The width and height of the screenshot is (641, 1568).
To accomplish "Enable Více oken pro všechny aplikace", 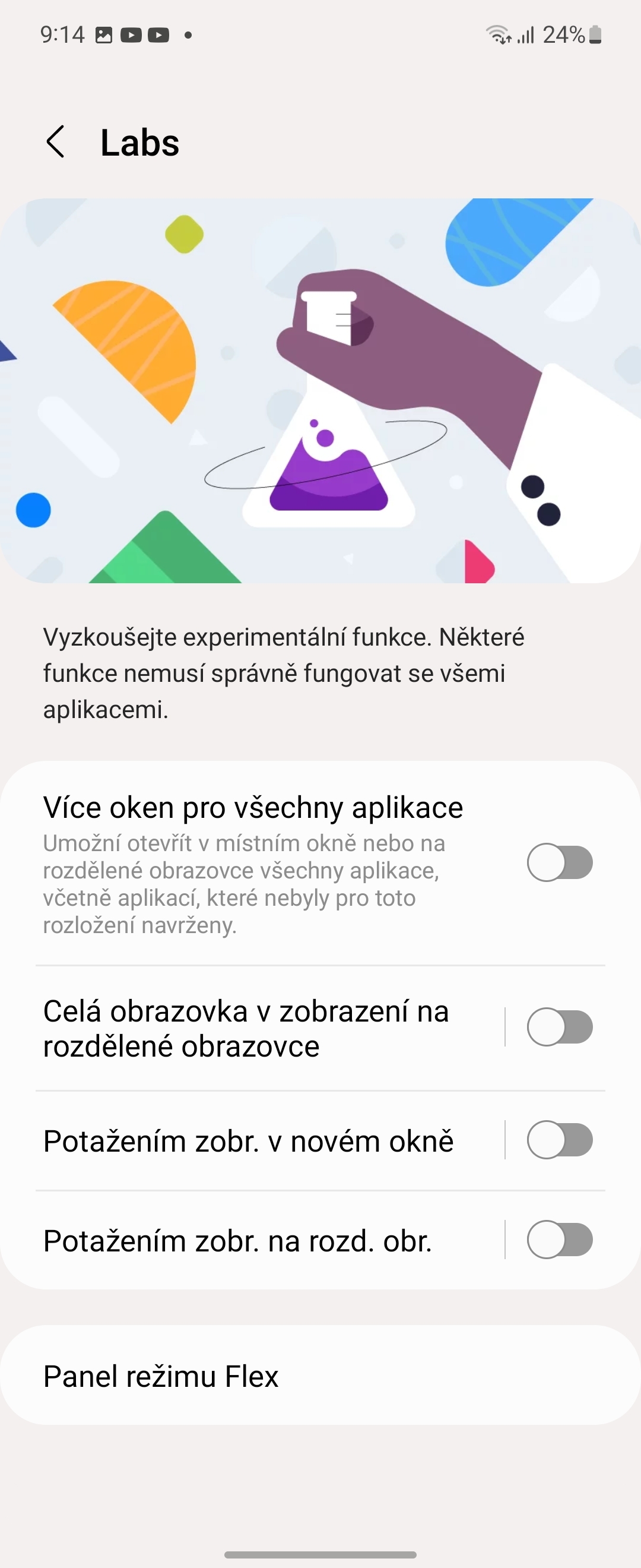I will [560, 862].
